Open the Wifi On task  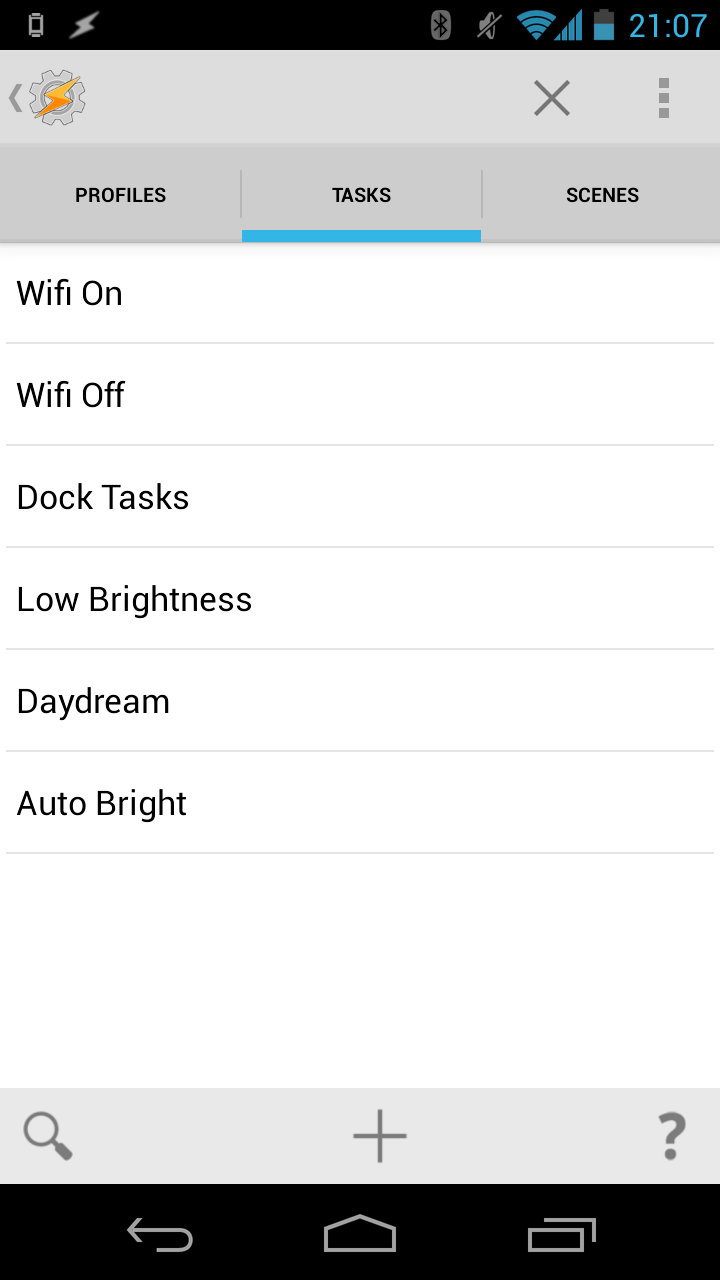click(x=360, y=293)
